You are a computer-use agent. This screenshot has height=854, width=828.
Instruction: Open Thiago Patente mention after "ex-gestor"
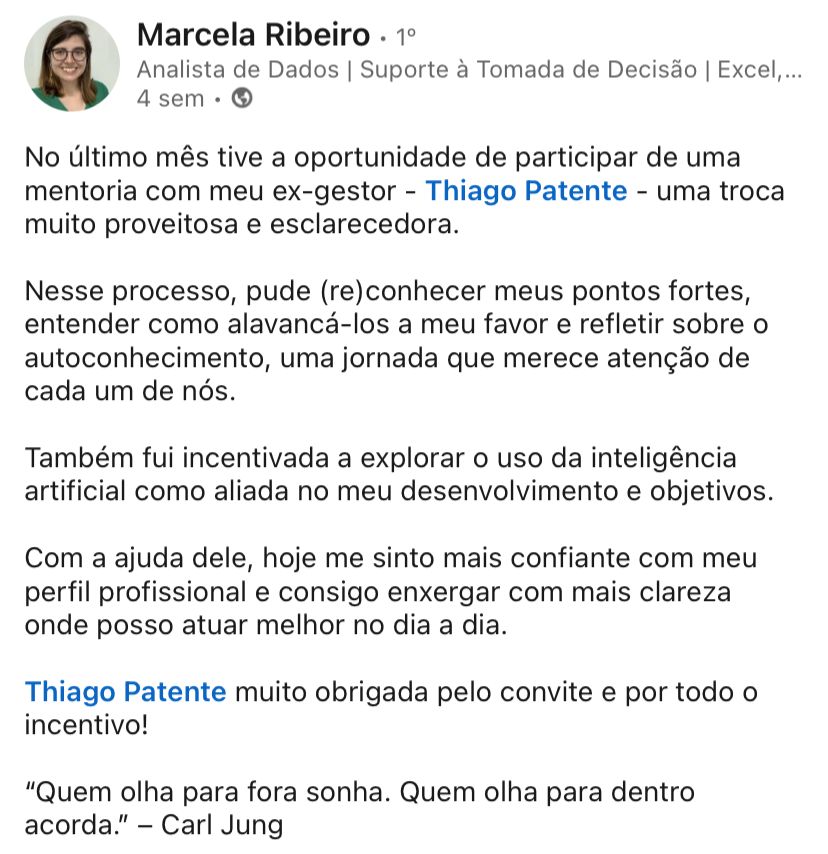point(526,190)
